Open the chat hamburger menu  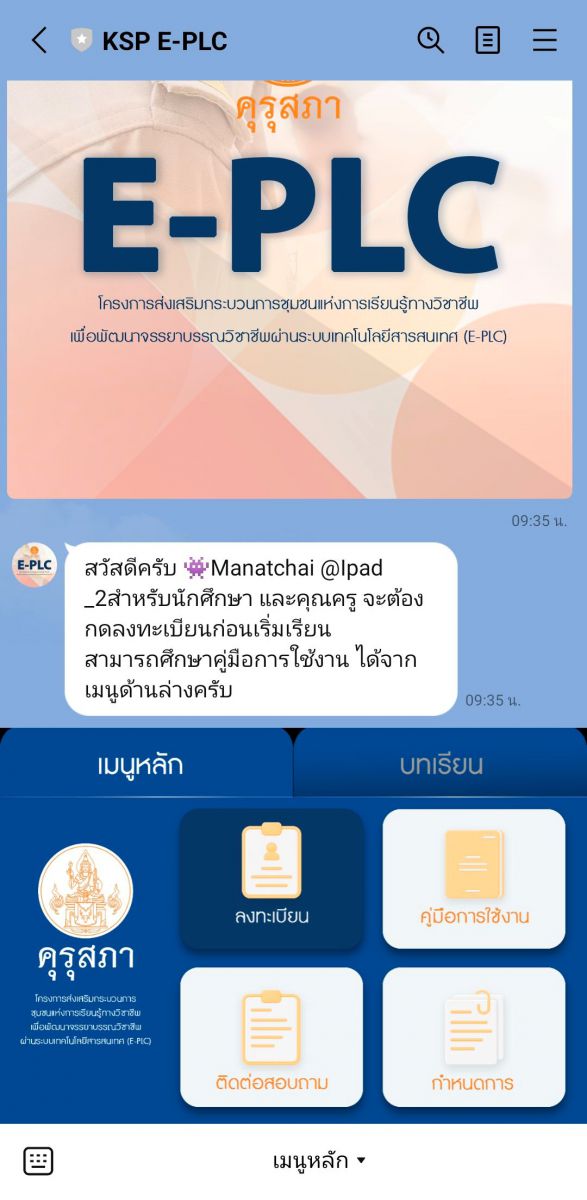[x=544, y=40]
